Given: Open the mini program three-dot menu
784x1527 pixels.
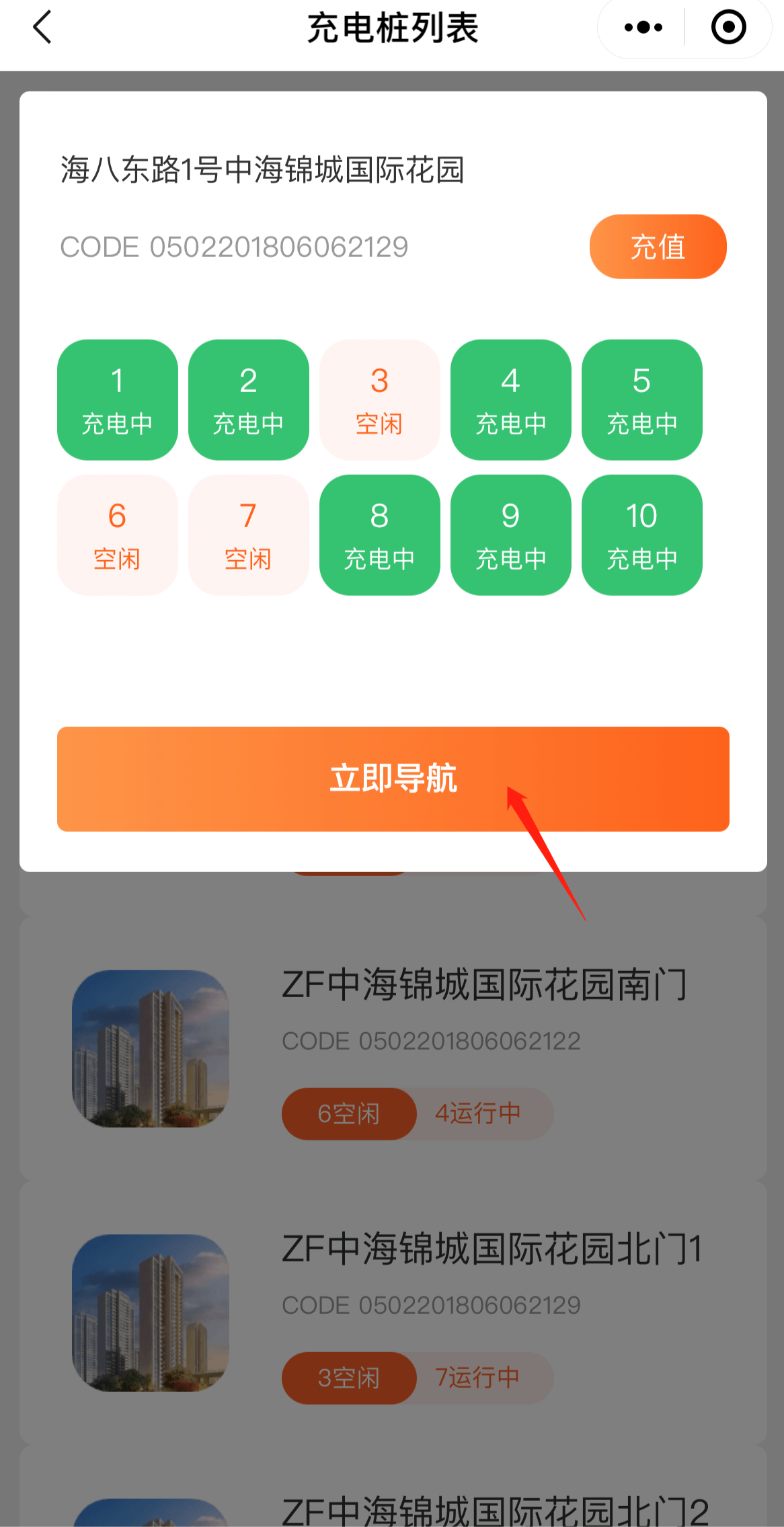Looking at the screenshot, I should click(643, 28).
